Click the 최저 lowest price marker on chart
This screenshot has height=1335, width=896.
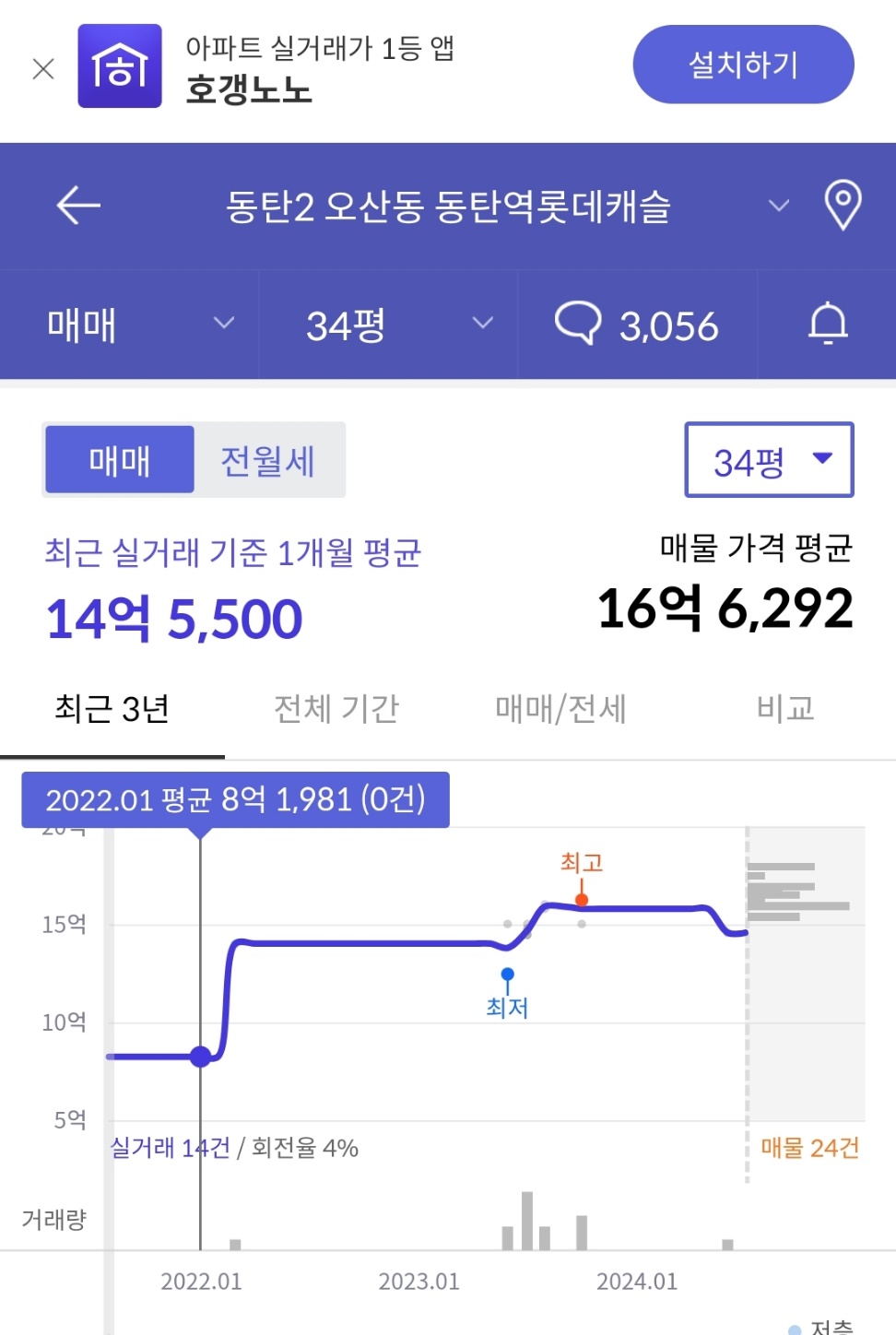(506, 974)
